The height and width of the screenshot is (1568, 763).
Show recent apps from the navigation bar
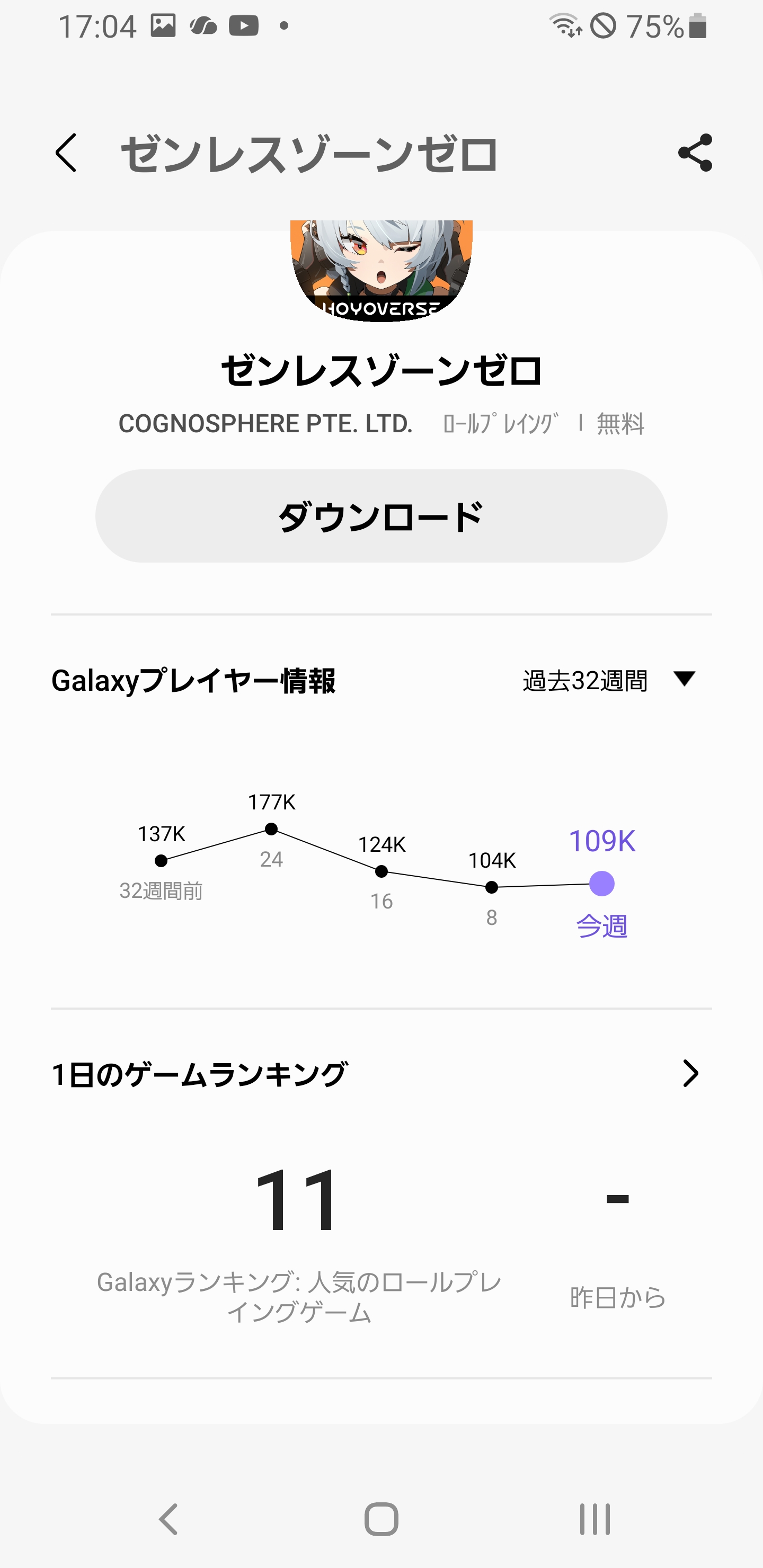click(595, 1519)
